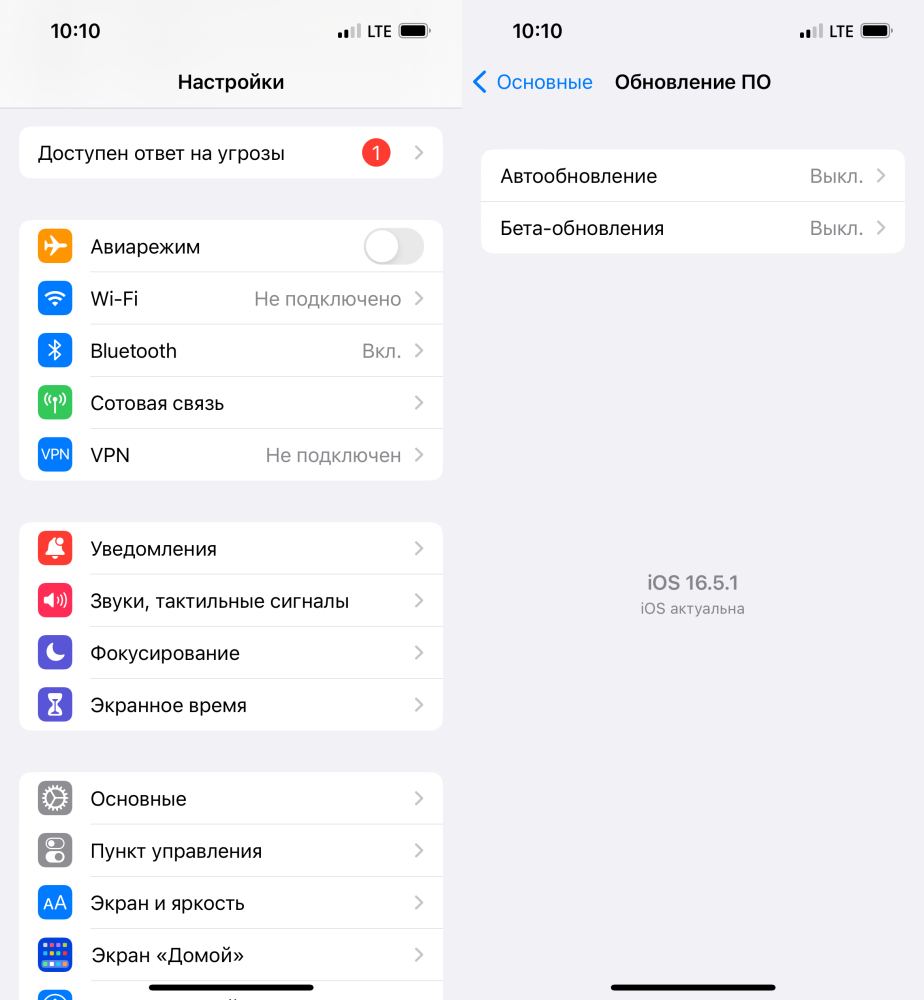Toggle the Авиарежим switch
This screenshot has height=1000, width=924.
(393, 246)
